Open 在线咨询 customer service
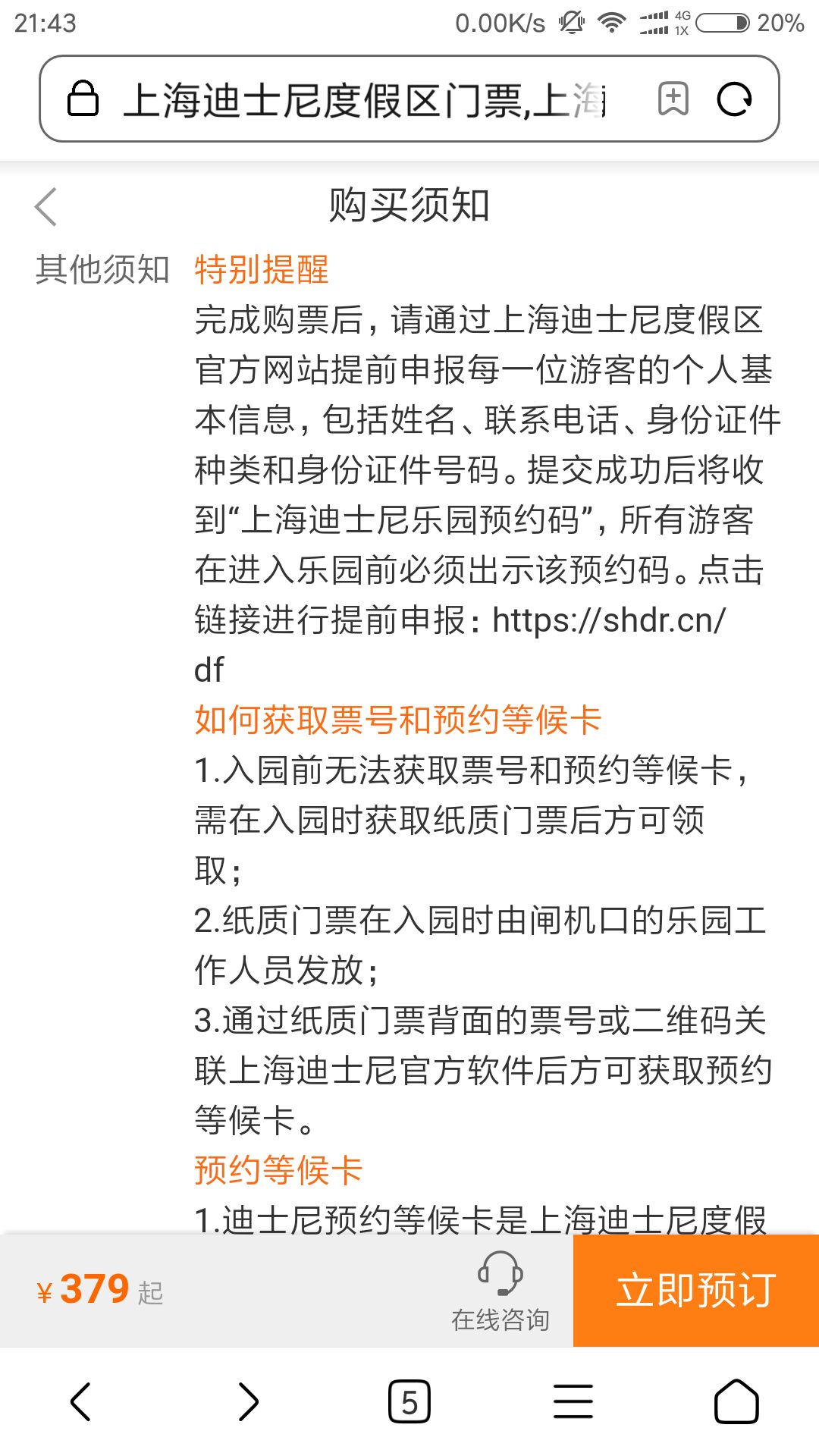 (x=500, y=1291)
